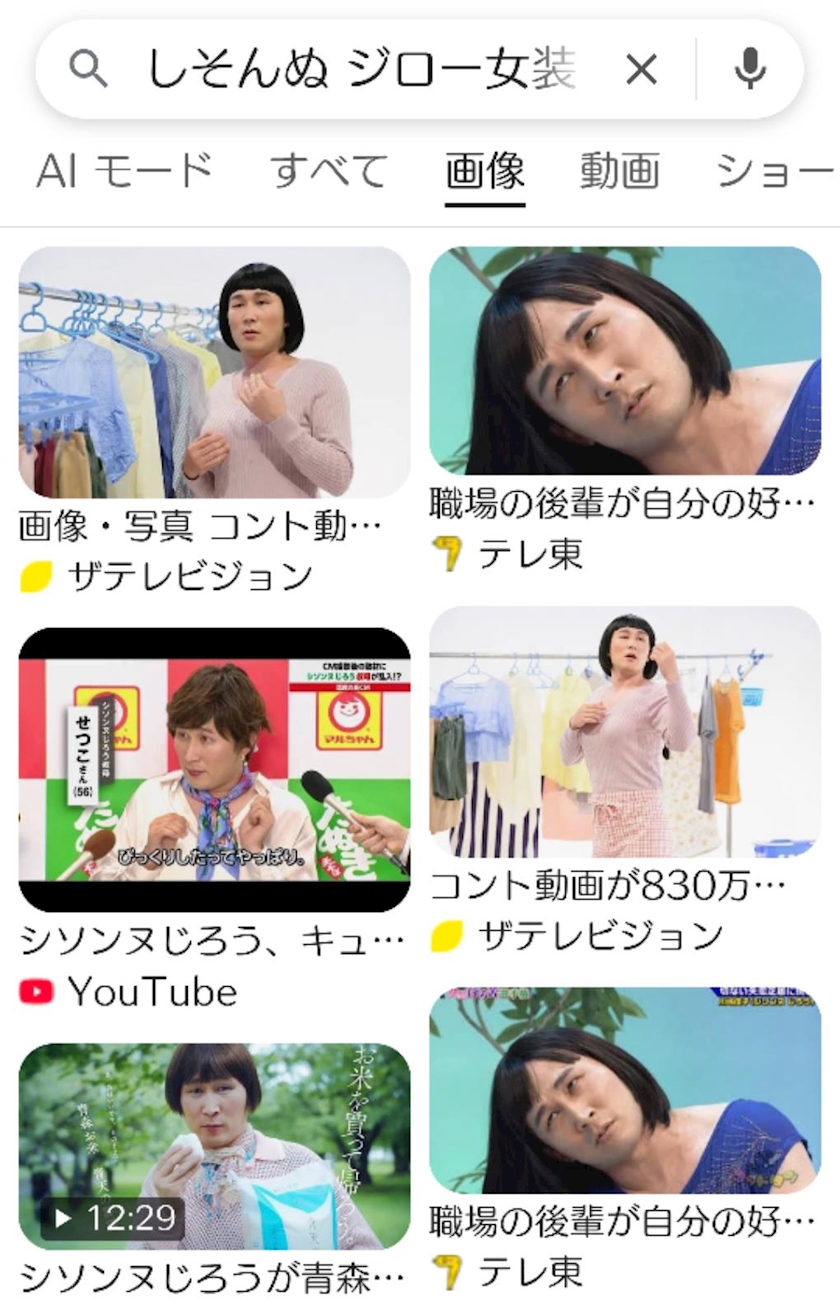The width and height of the screenshot is (840, 1300).
Task: Open the 12:29 video シソンヌじろうが青森…
Action: tap(214, 1146)
